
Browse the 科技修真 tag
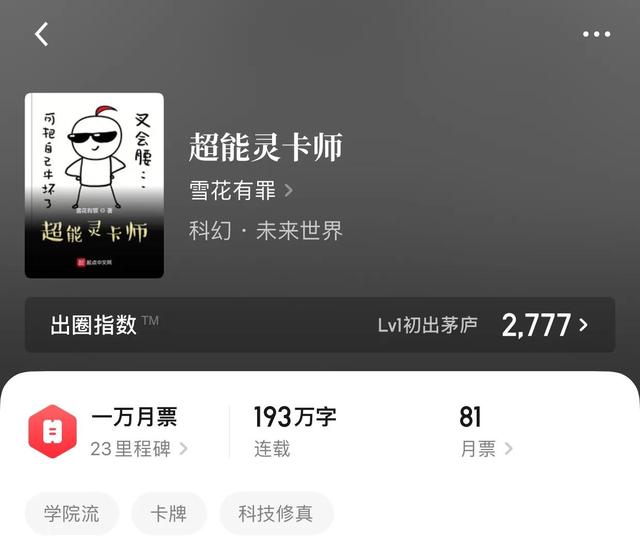pos(276,514)
